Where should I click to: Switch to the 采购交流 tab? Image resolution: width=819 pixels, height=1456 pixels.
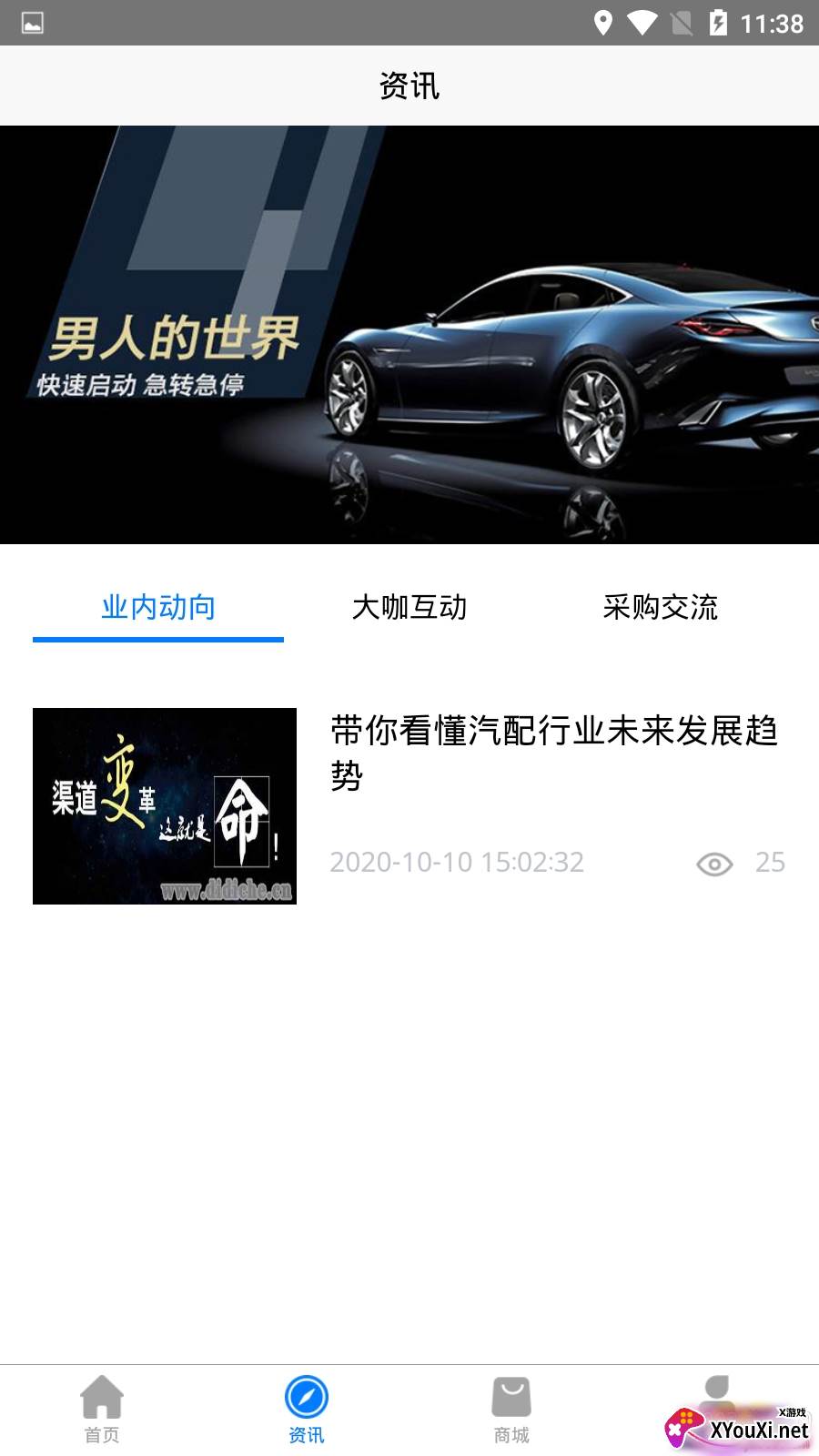point(660,607)
